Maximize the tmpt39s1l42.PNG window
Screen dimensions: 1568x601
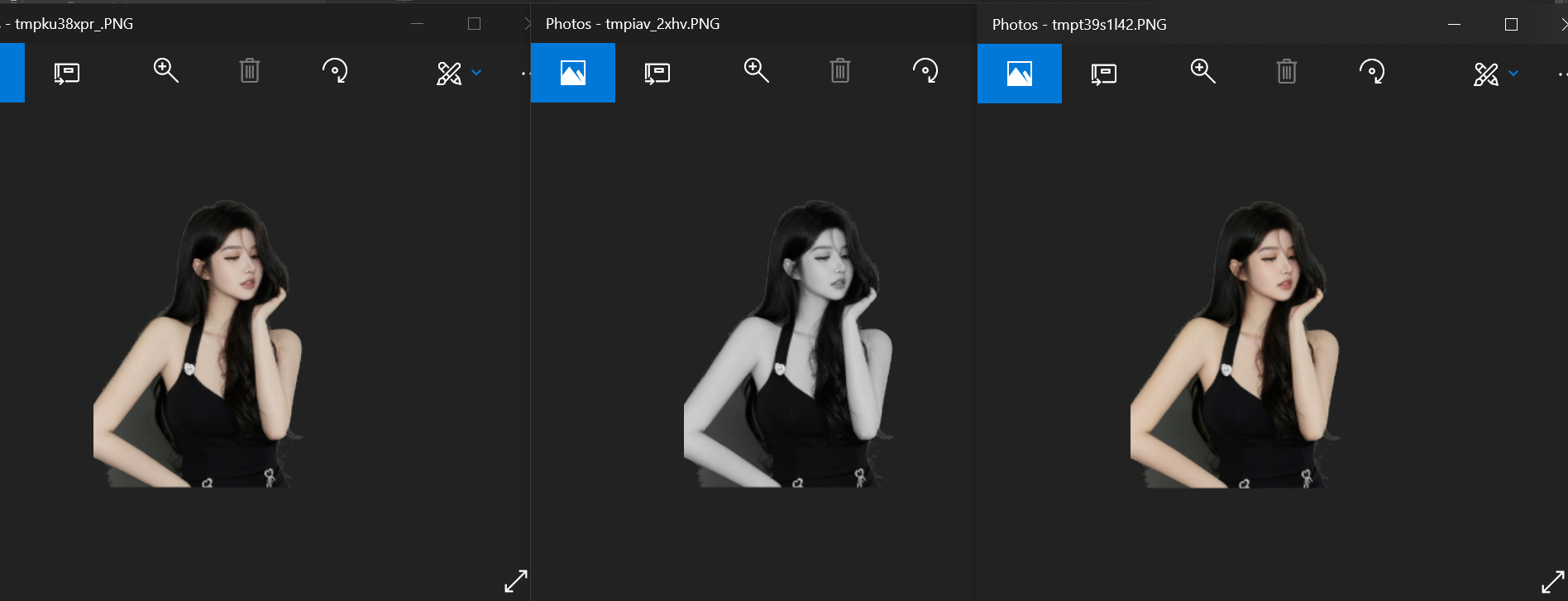[x=1511, y=25]
